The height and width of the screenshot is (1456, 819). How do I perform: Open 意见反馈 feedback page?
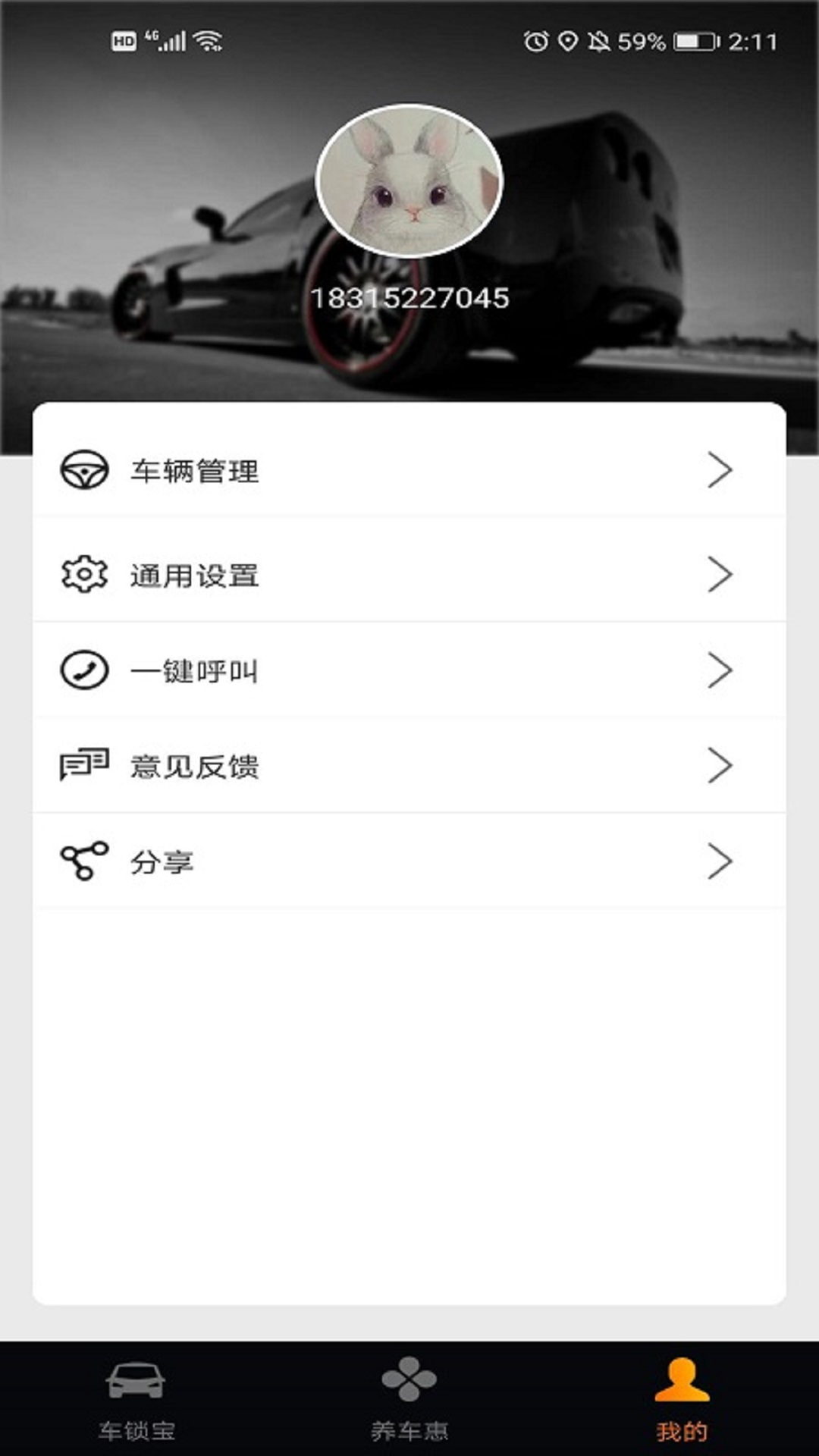tap(409, 766)
